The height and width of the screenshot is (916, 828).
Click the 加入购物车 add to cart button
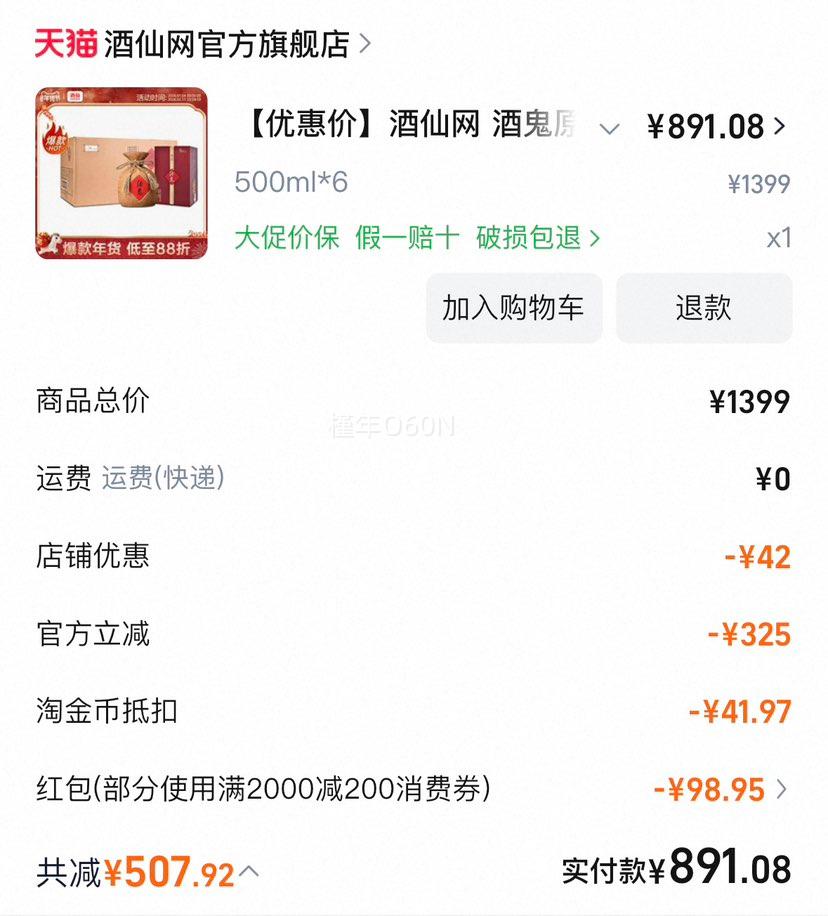click(513, 309)
